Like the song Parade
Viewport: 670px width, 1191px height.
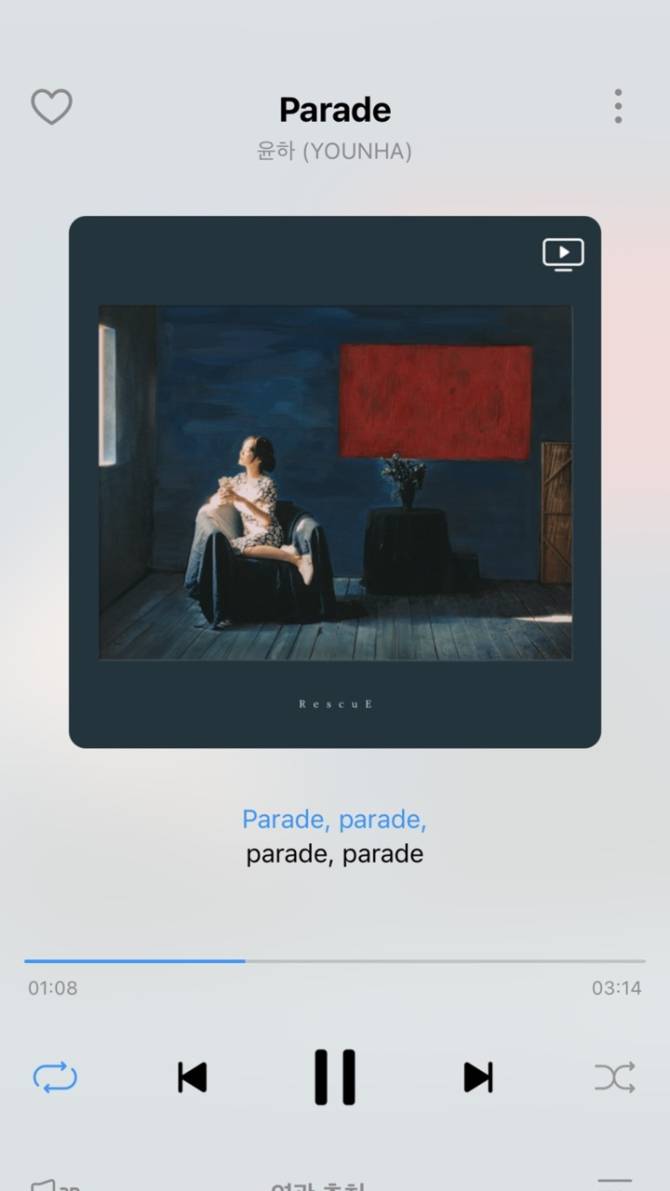(x=51, y=107)
